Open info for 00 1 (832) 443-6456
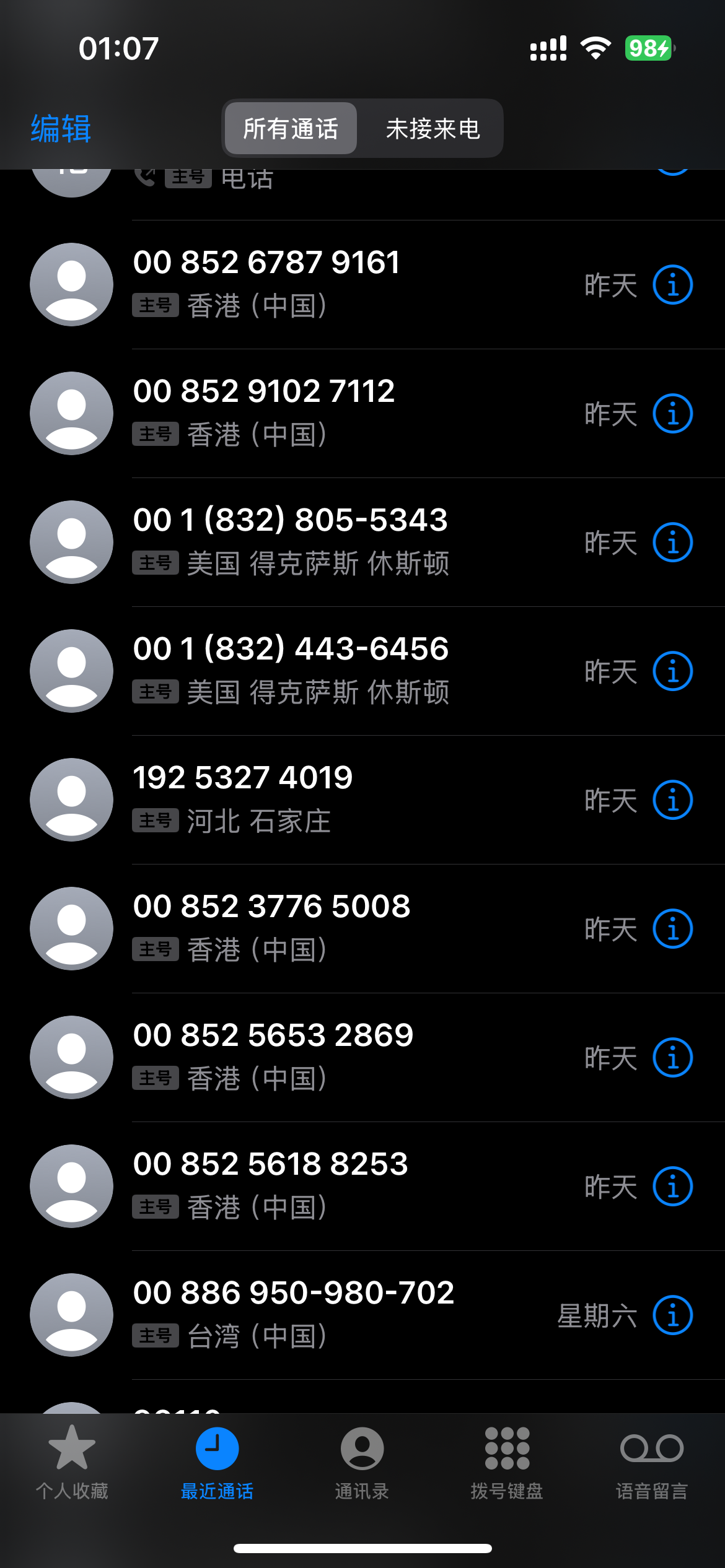Image resolution: width=725 pixels, height=1568 pixels. point(672,671)
